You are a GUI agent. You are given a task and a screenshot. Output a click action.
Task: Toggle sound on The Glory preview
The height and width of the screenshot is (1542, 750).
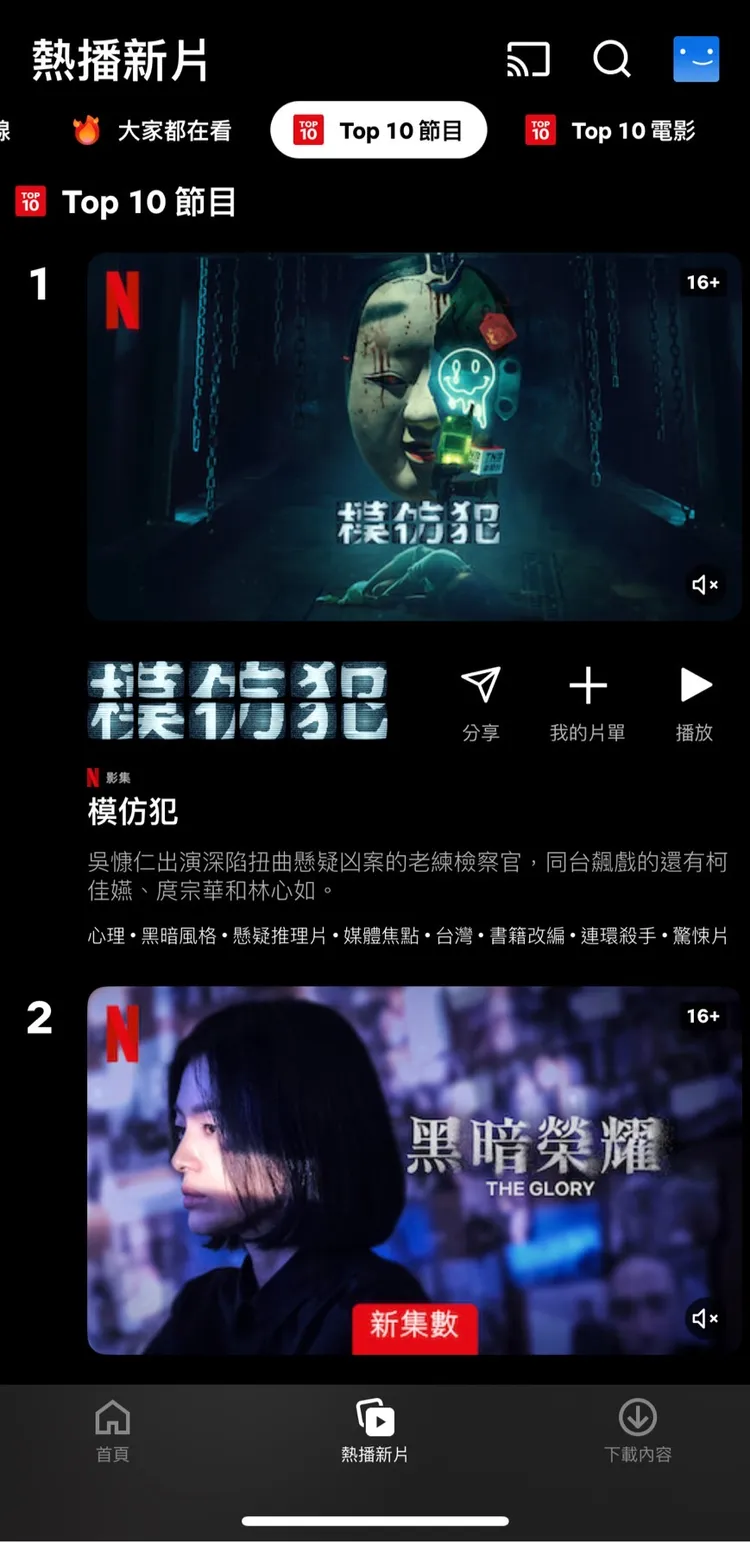(x=705, y=1318)
